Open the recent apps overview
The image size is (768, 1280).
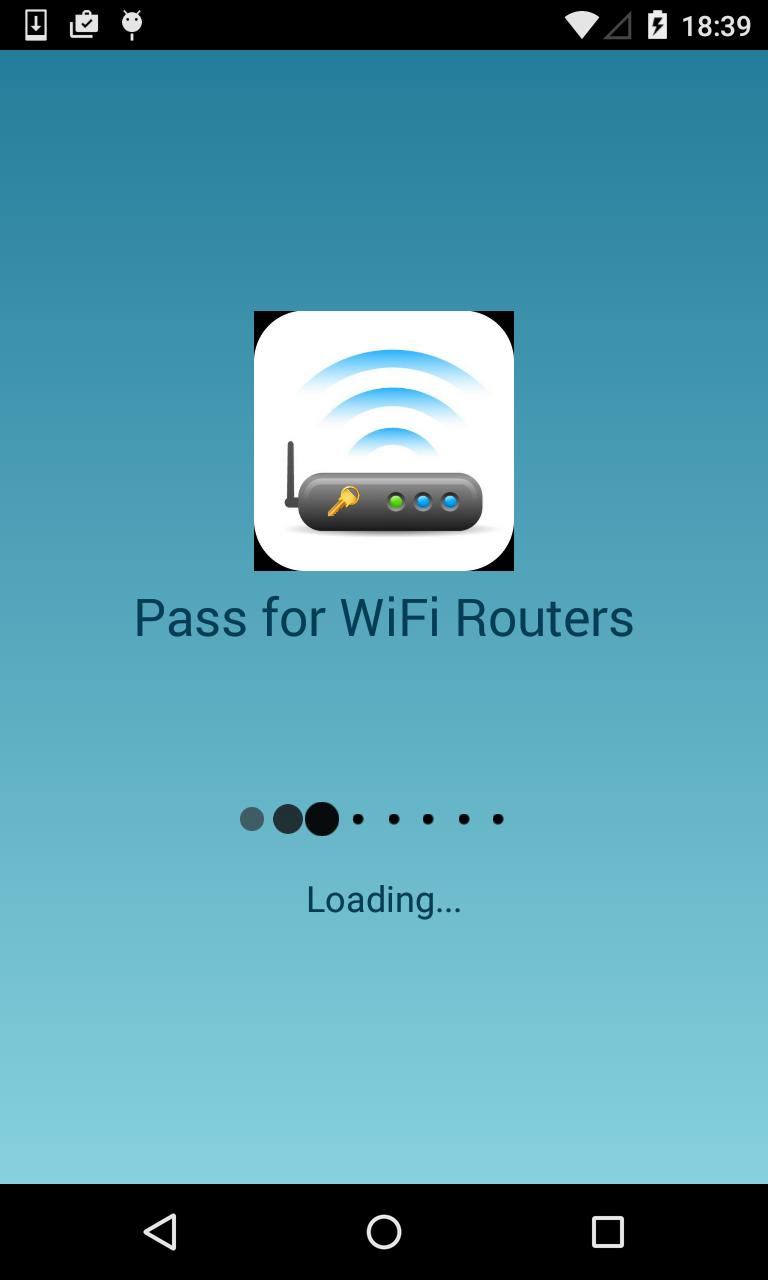pos(607,1232)
